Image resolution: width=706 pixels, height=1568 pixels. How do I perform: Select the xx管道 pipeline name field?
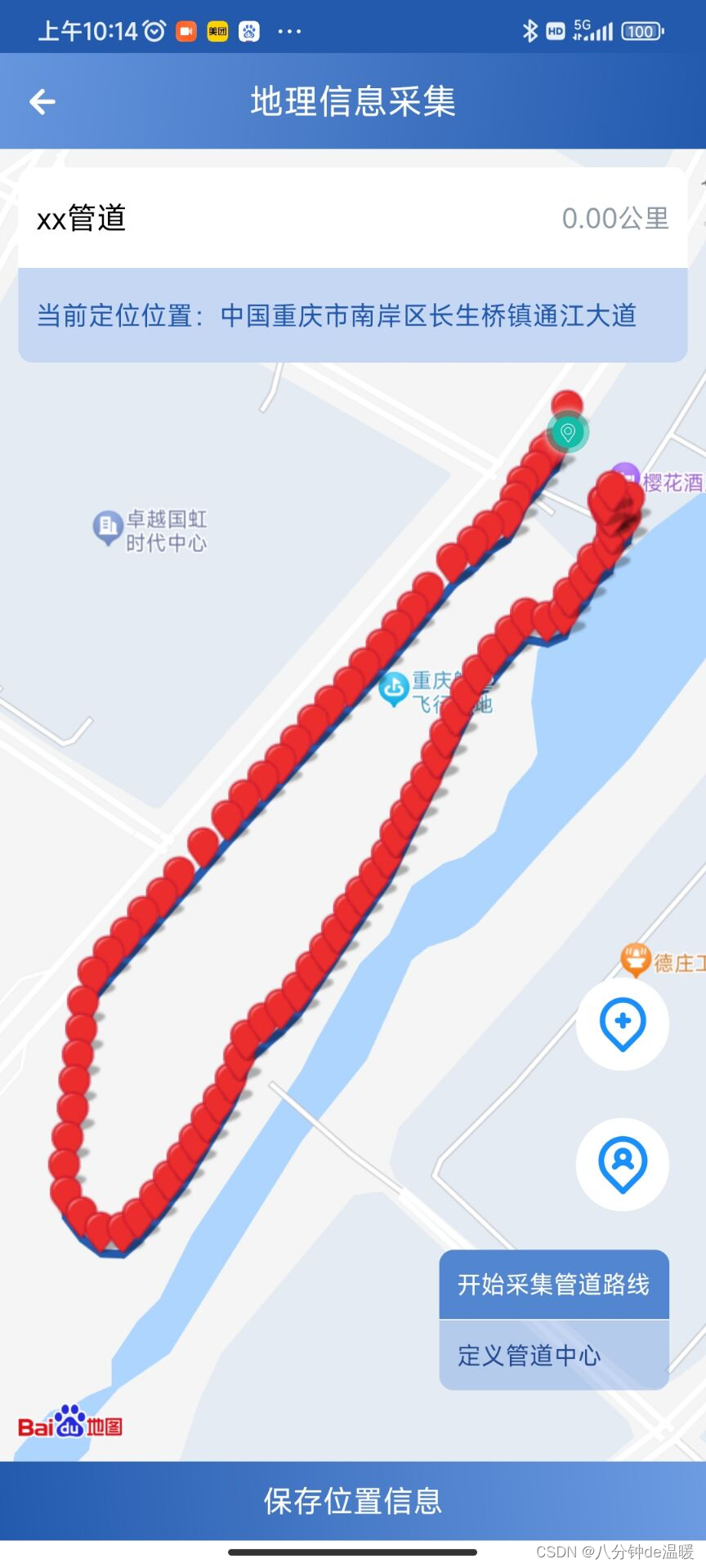[81, 218]
